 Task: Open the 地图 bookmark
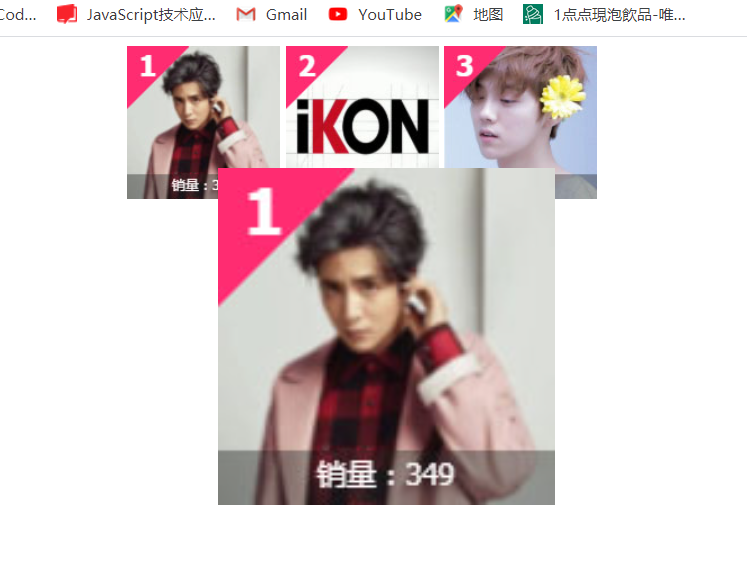(x=475, y=15)
